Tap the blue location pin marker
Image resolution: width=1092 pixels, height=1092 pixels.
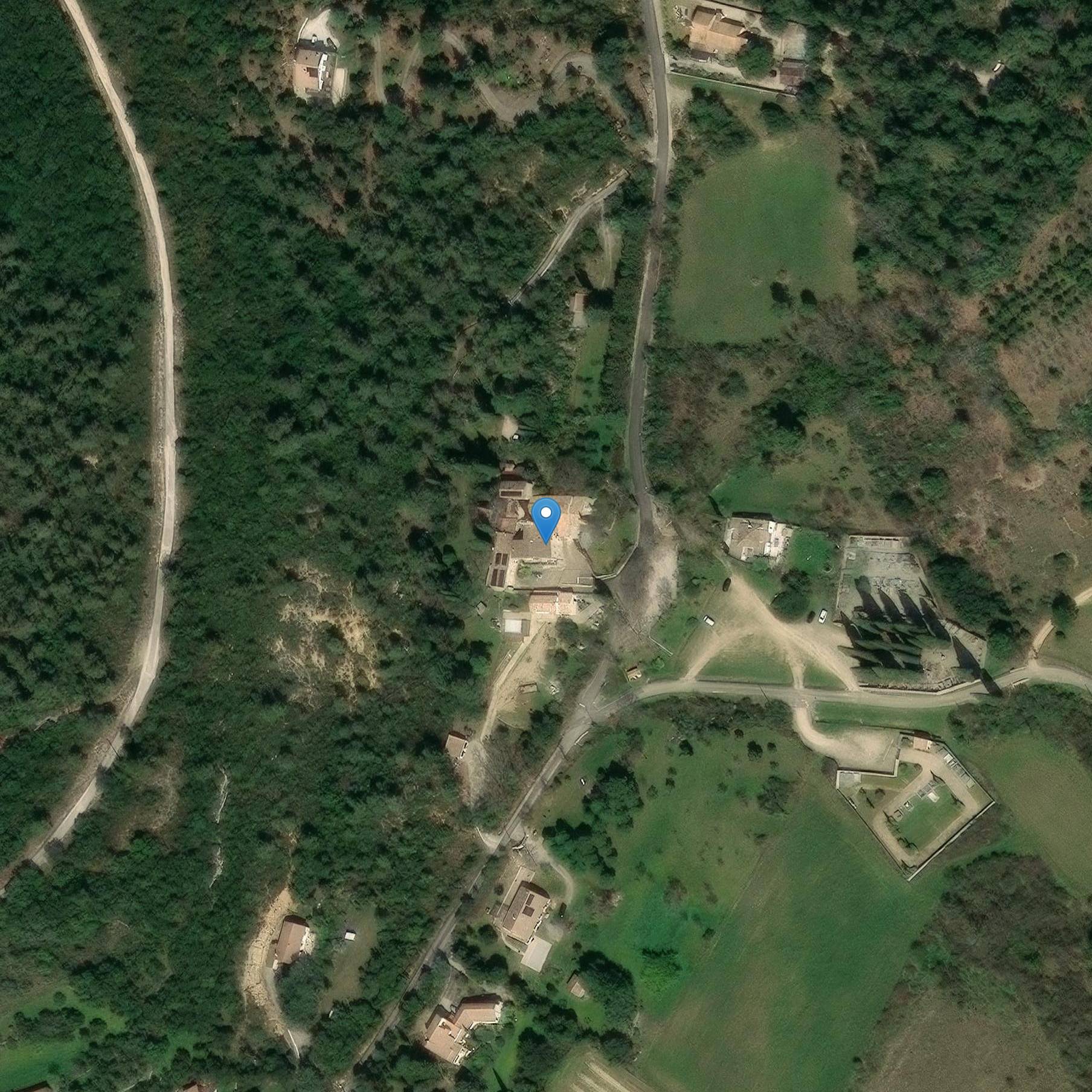tap(546, 517)
